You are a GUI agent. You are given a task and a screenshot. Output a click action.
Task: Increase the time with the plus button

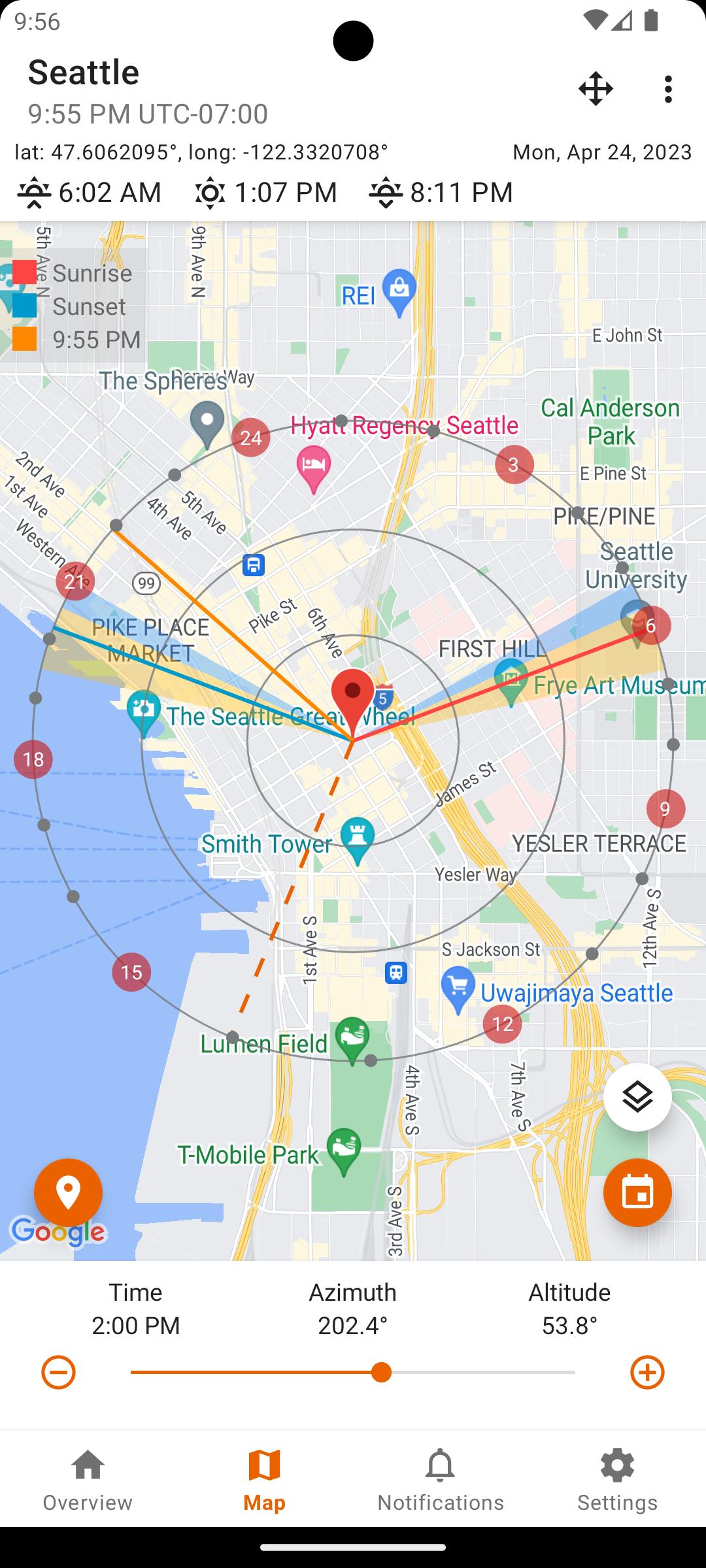point(647,1373)
